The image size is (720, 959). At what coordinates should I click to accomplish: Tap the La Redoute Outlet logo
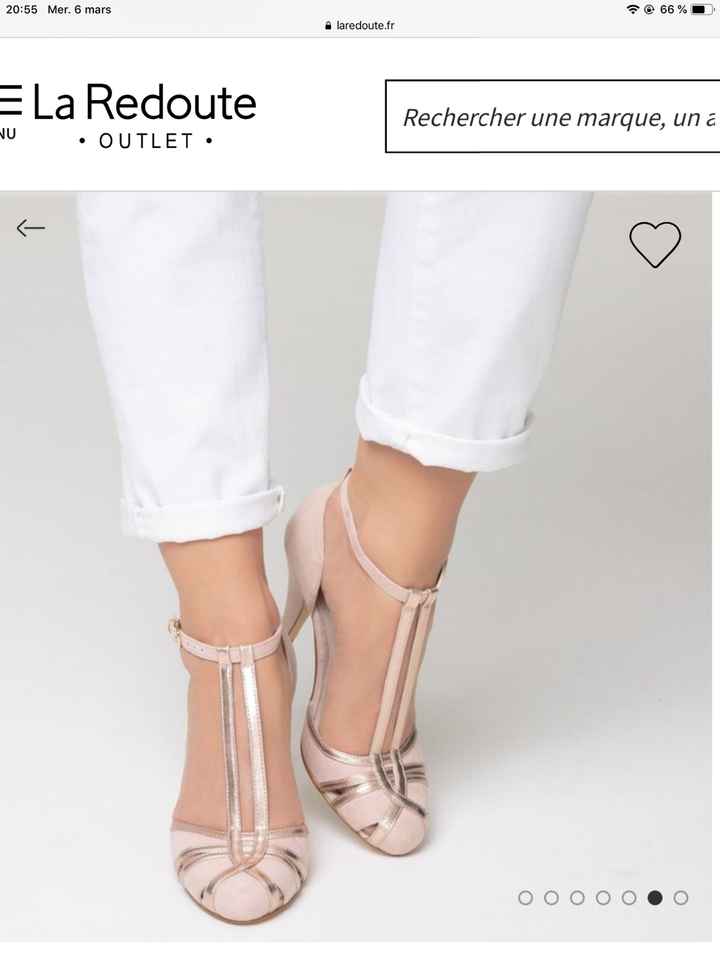pos(145,116)
